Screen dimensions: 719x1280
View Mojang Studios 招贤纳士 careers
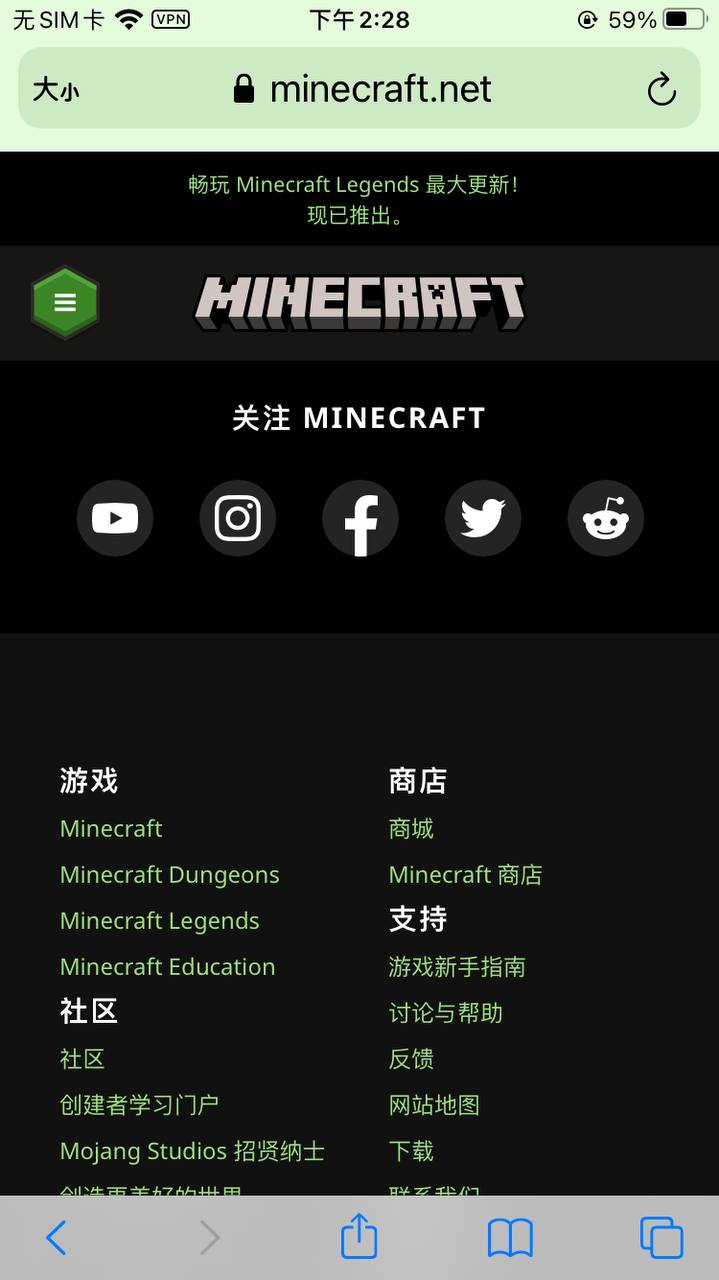pos(192,1151)
